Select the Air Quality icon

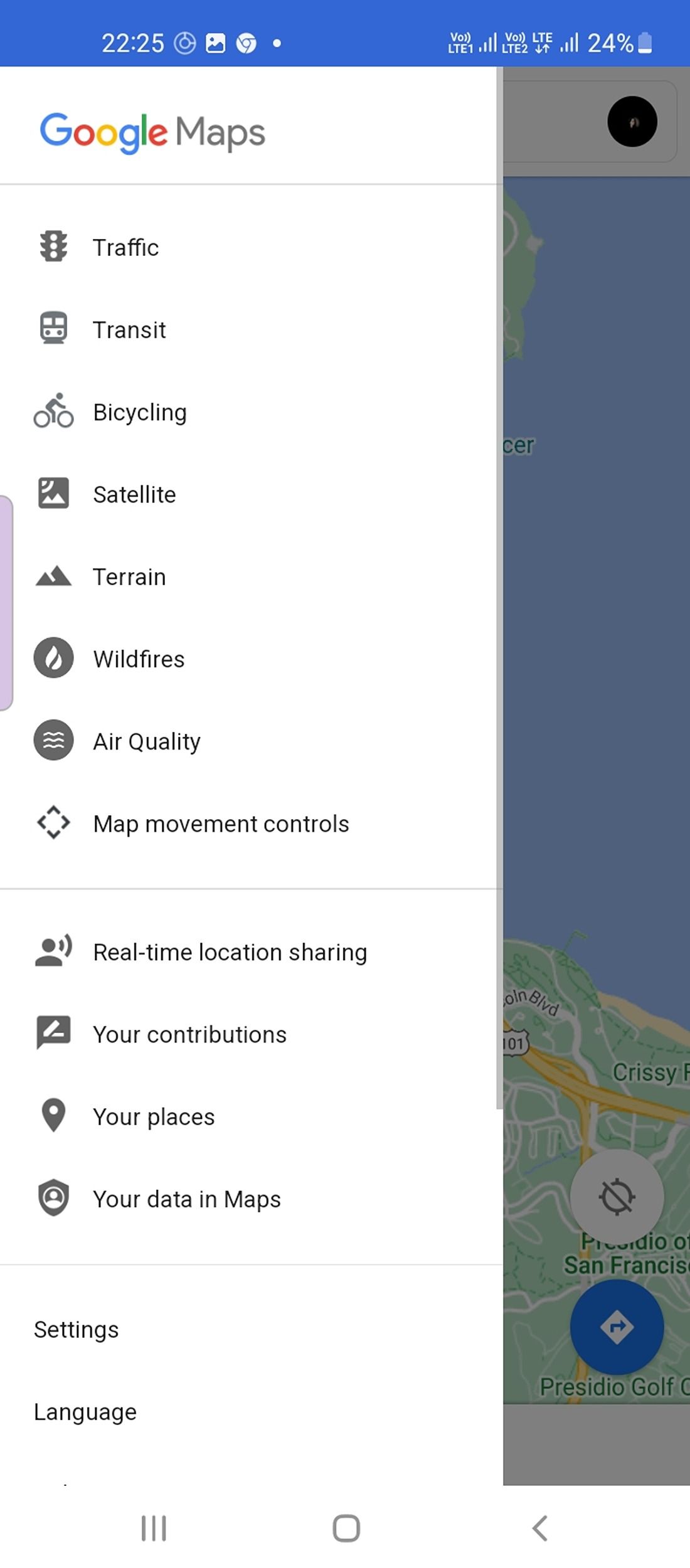pos(53,741)
